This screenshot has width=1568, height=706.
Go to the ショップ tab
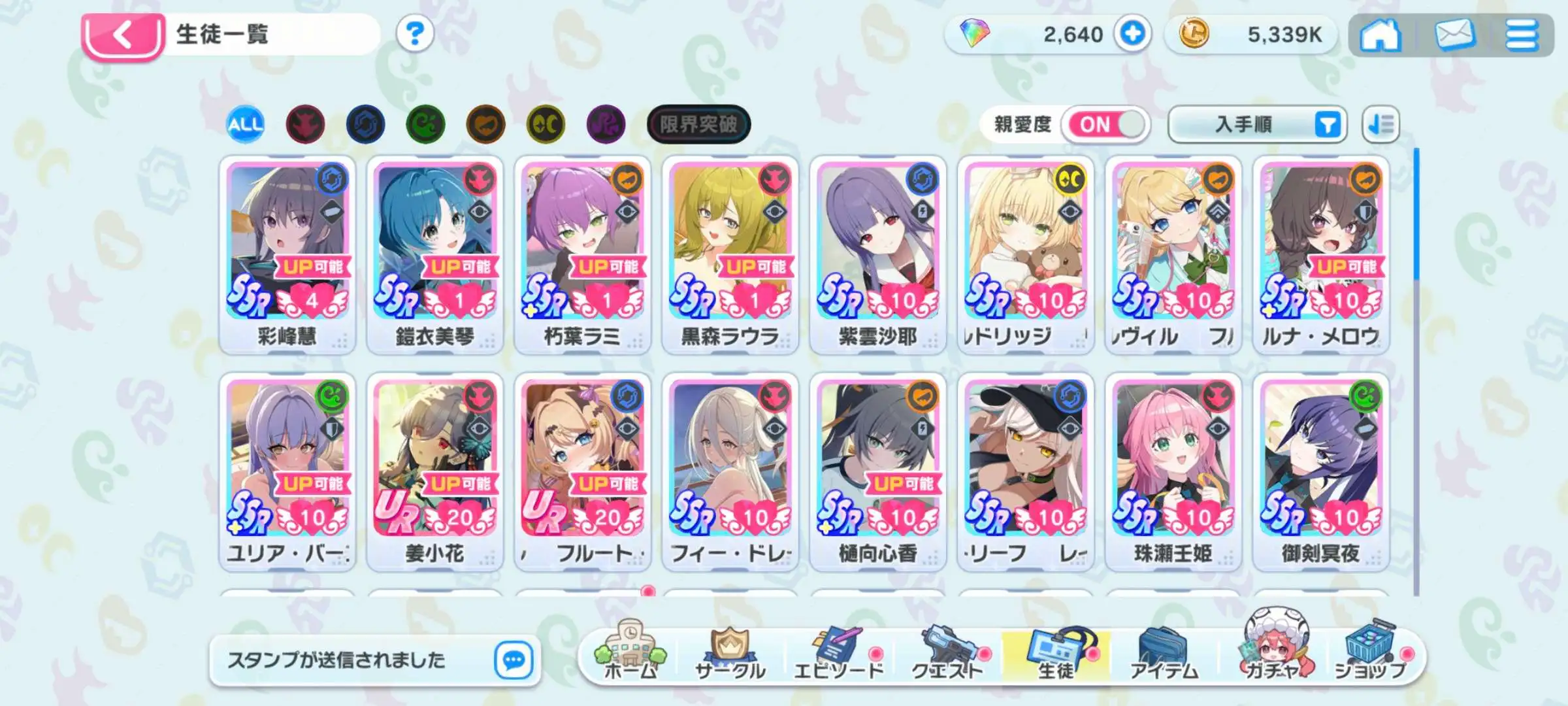tap(1371, 654)
